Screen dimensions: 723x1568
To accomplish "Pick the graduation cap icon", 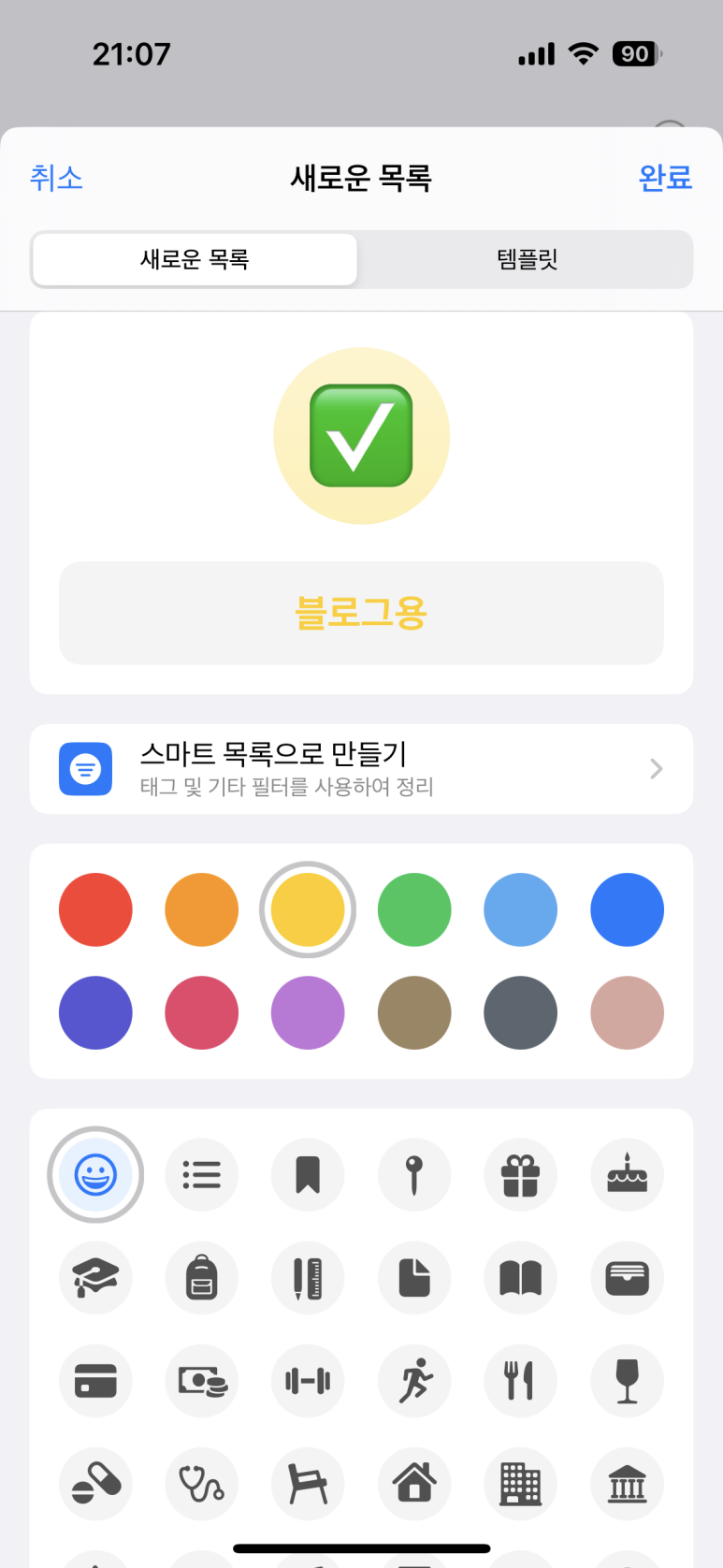I will coord(95,1277).
